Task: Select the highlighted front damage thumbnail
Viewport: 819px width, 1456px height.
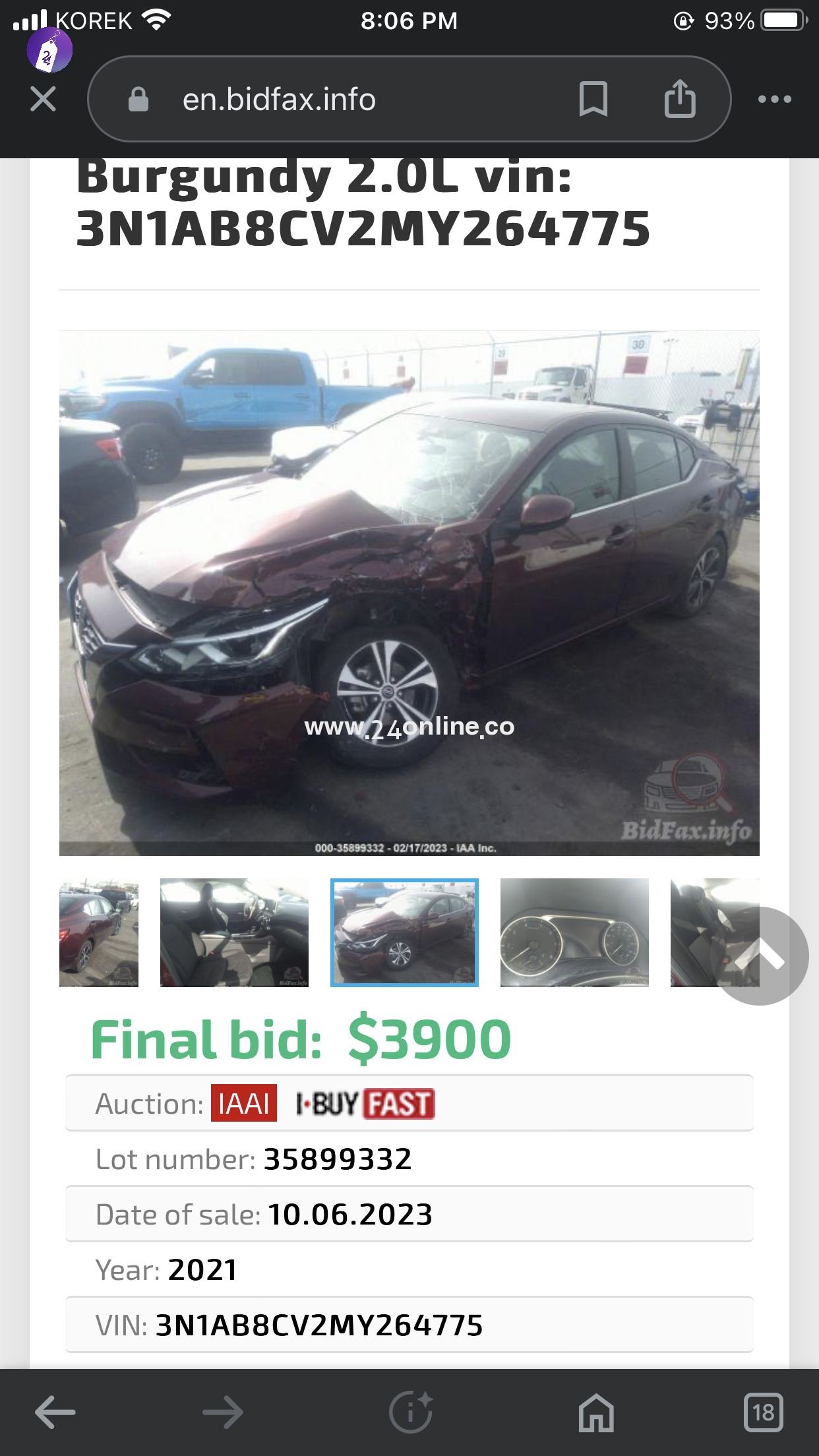Action: click(x=404, y=932)
